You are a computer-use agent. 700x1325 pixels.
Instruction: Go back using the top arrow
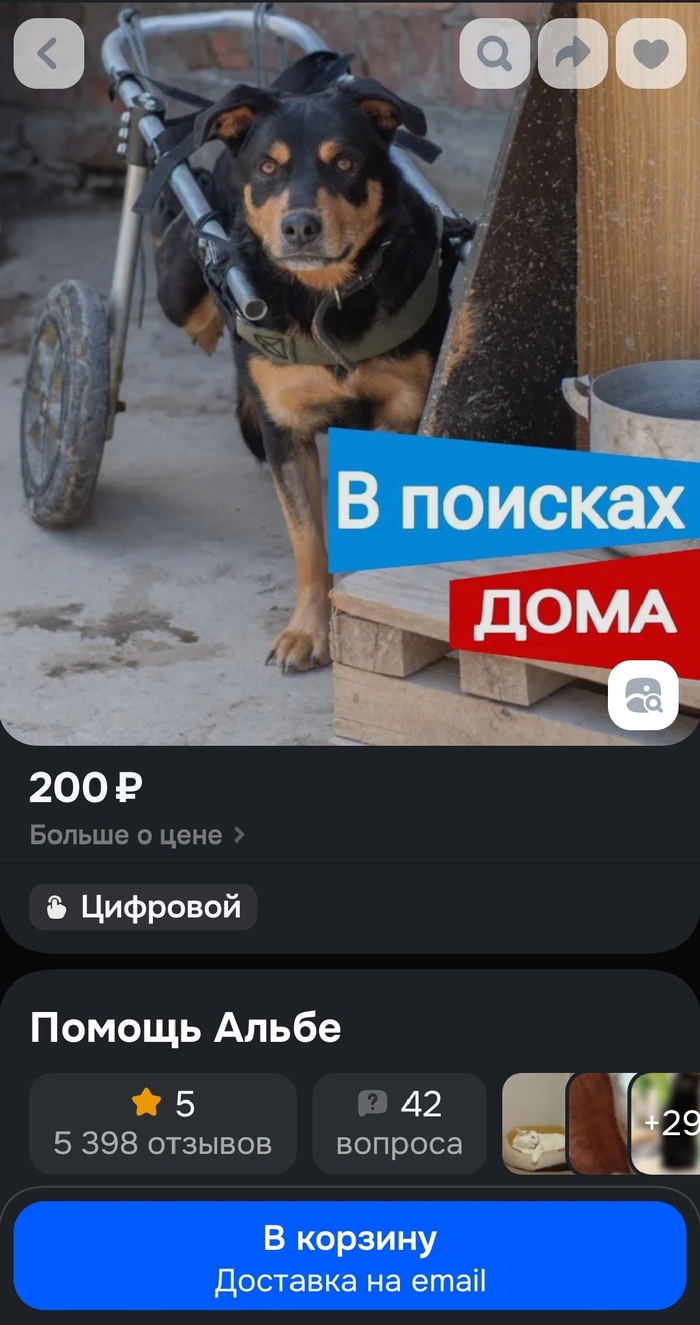49,53
